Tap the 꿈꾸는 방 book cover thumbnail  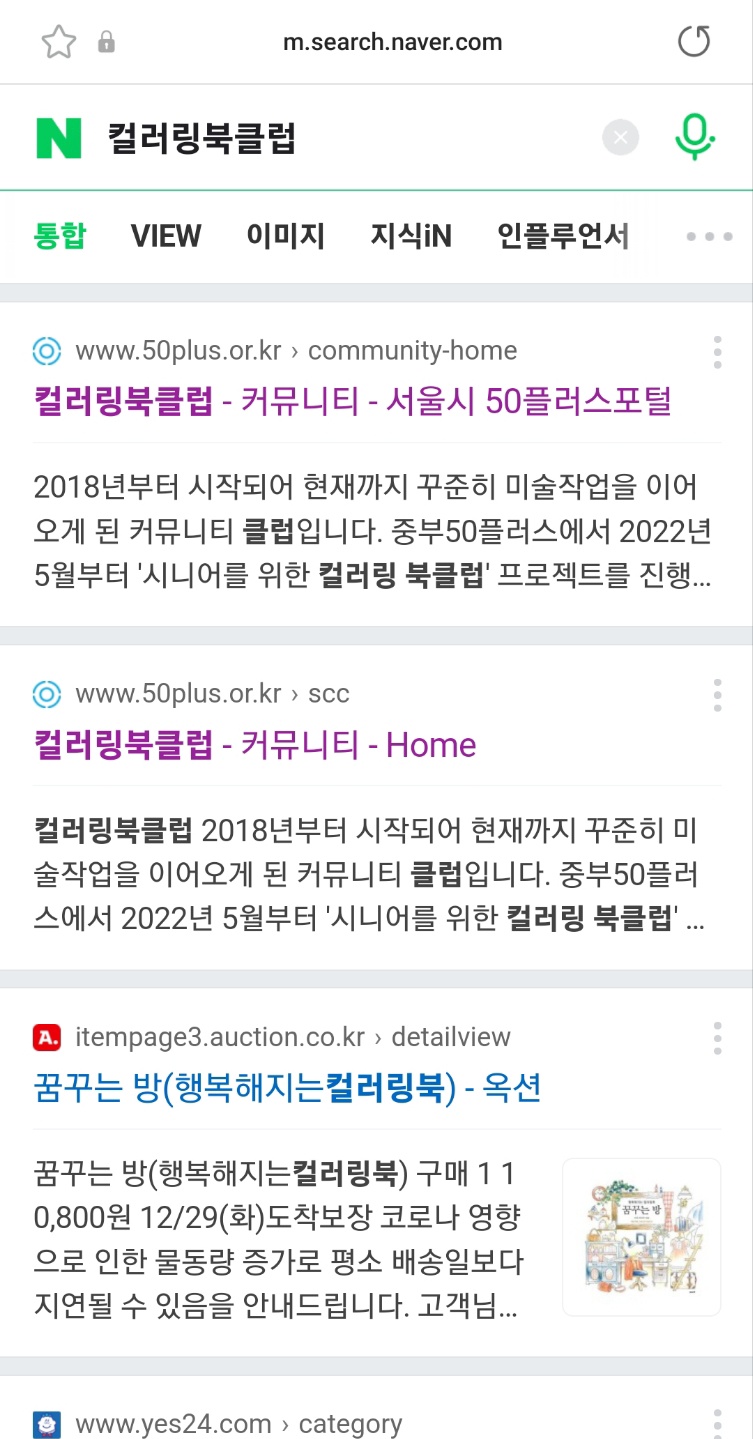(x=640, y=1236)
